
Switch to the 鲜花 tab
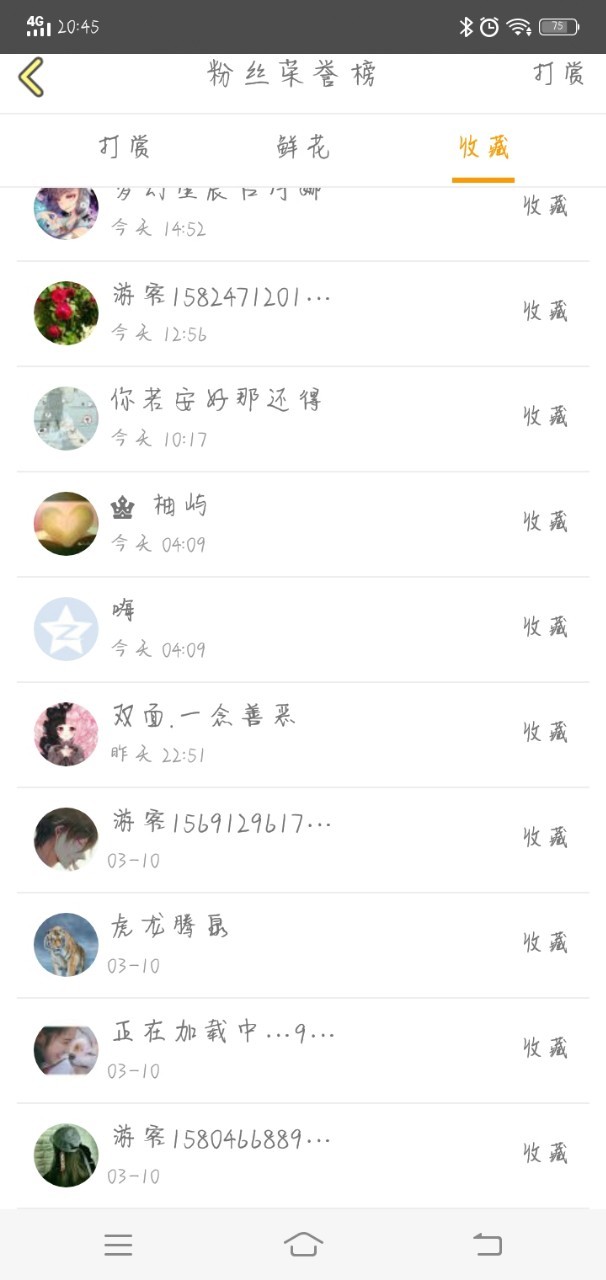coord(303,148)
